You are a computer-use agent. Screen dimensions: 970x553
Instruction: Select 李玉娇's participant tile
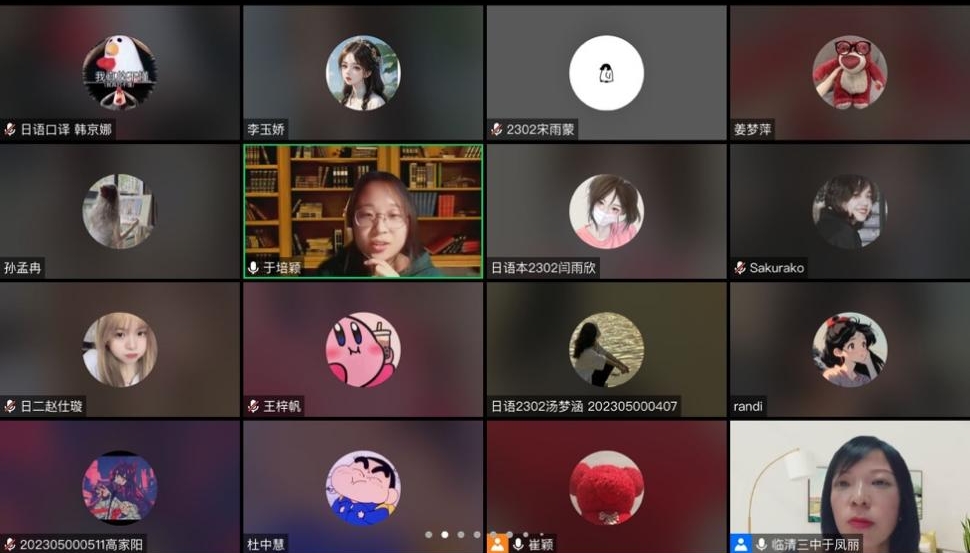[x=363, y=72]
